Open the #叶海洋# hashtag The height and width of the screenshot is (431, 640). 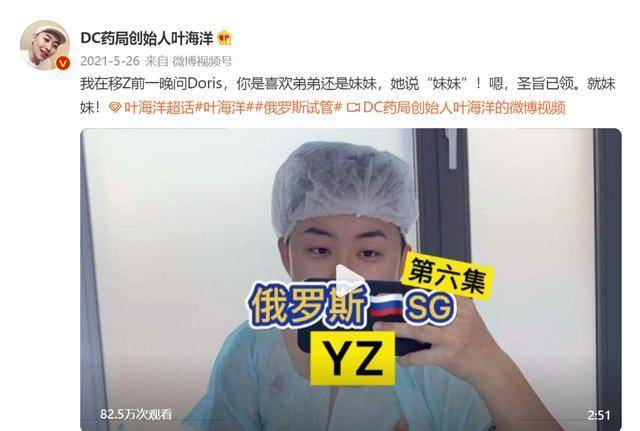[x=226, y=107]
